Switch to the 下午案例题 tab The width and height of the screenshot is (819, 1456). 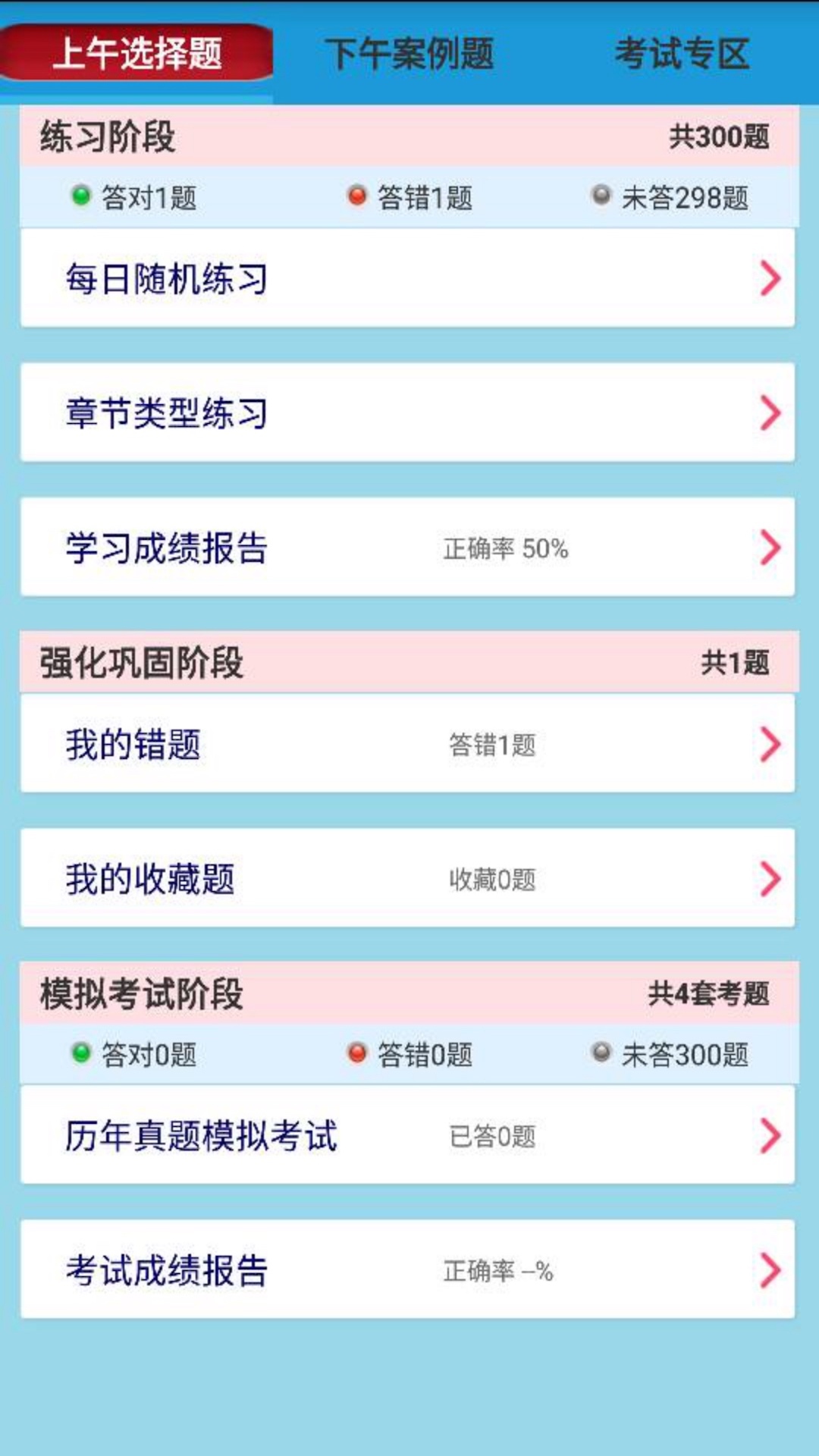409,54
